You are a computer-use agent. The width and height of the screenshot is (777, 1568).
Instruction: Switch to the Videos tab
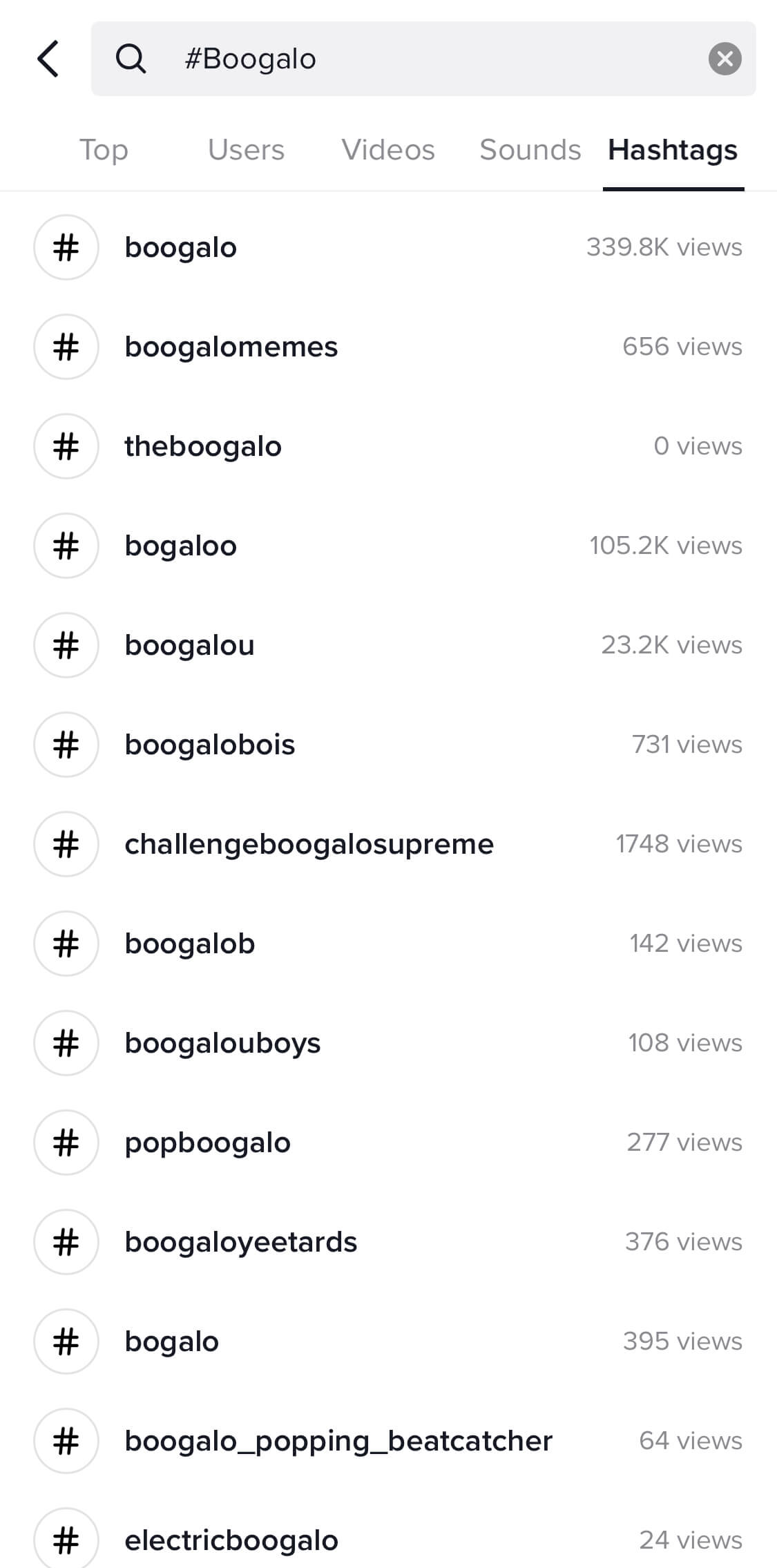[x=388, y=150]
